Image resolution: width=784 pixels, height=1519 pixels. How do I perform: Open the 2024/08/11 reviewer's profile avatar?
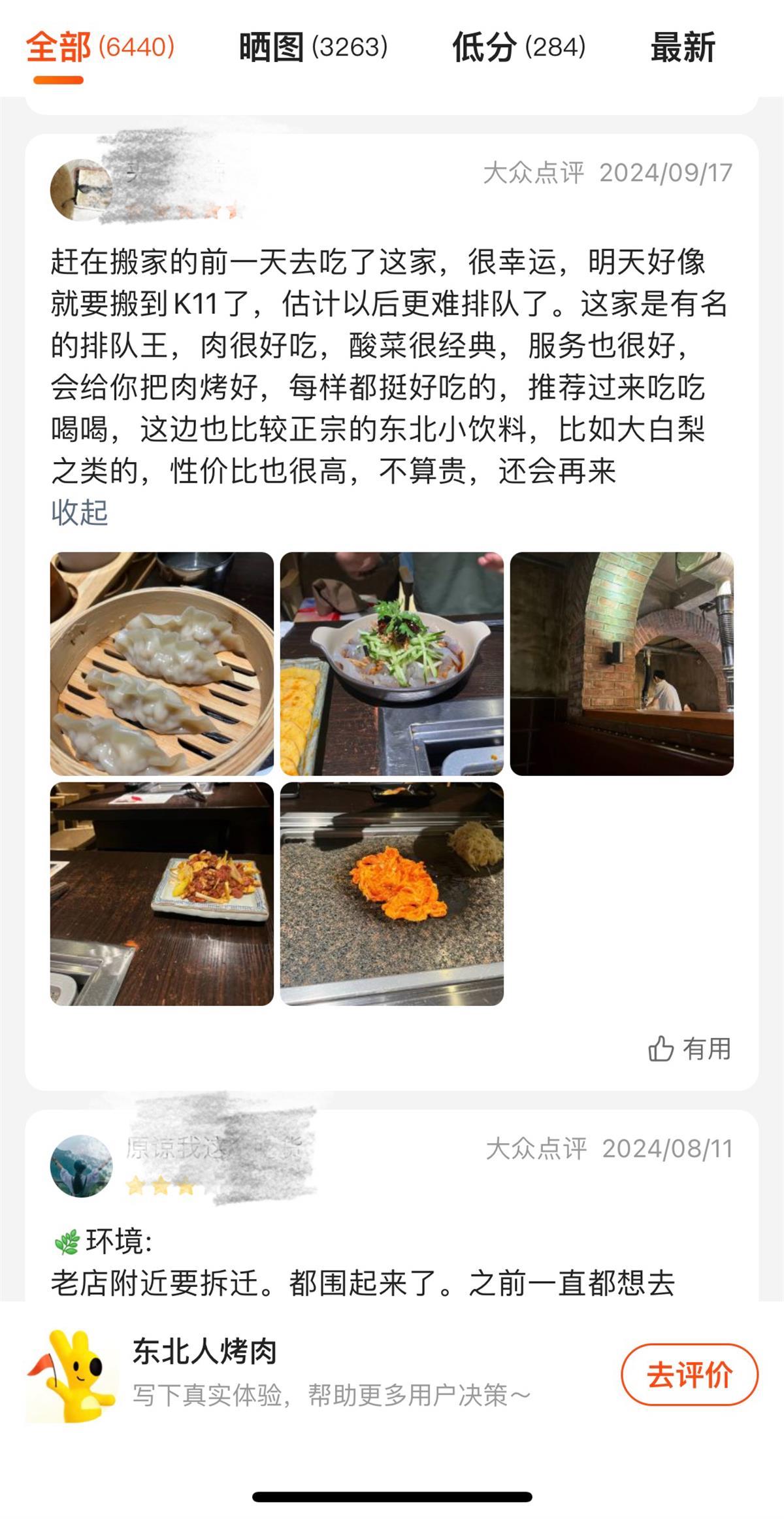pos(81,1166)
